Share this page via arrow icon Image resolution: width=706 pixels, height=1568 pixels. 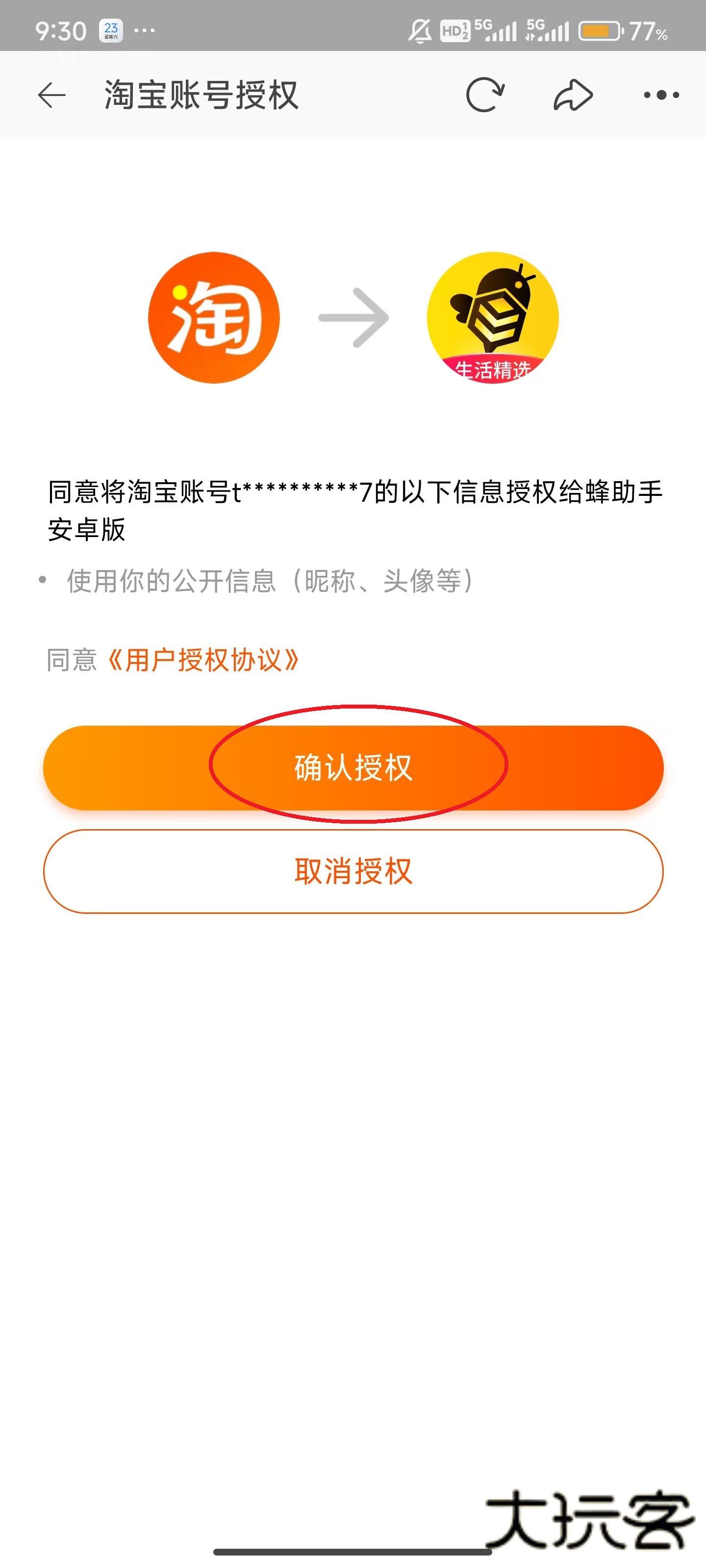tap(573, 95)
